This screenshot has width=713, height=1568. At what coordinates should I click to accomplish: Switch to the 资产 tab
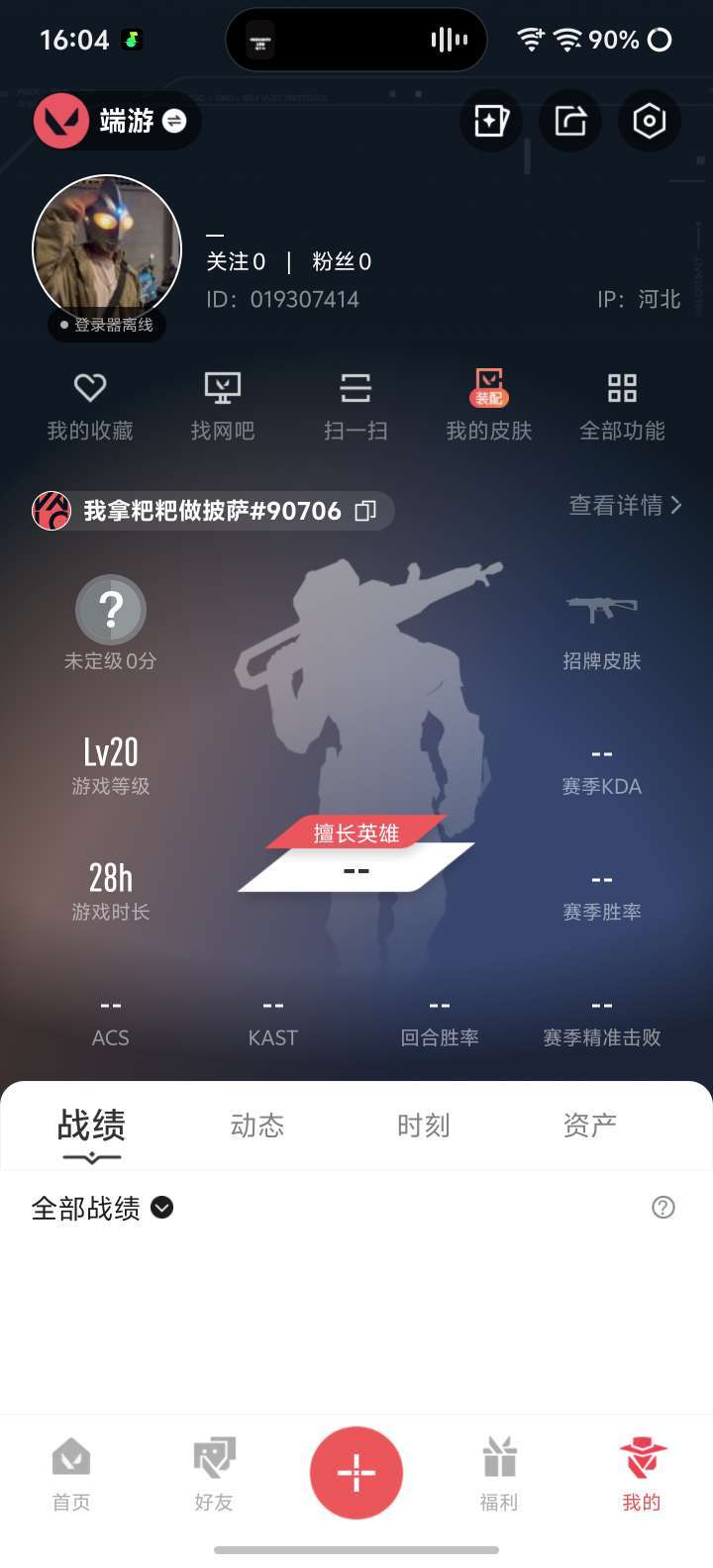tap(590, 1126)
